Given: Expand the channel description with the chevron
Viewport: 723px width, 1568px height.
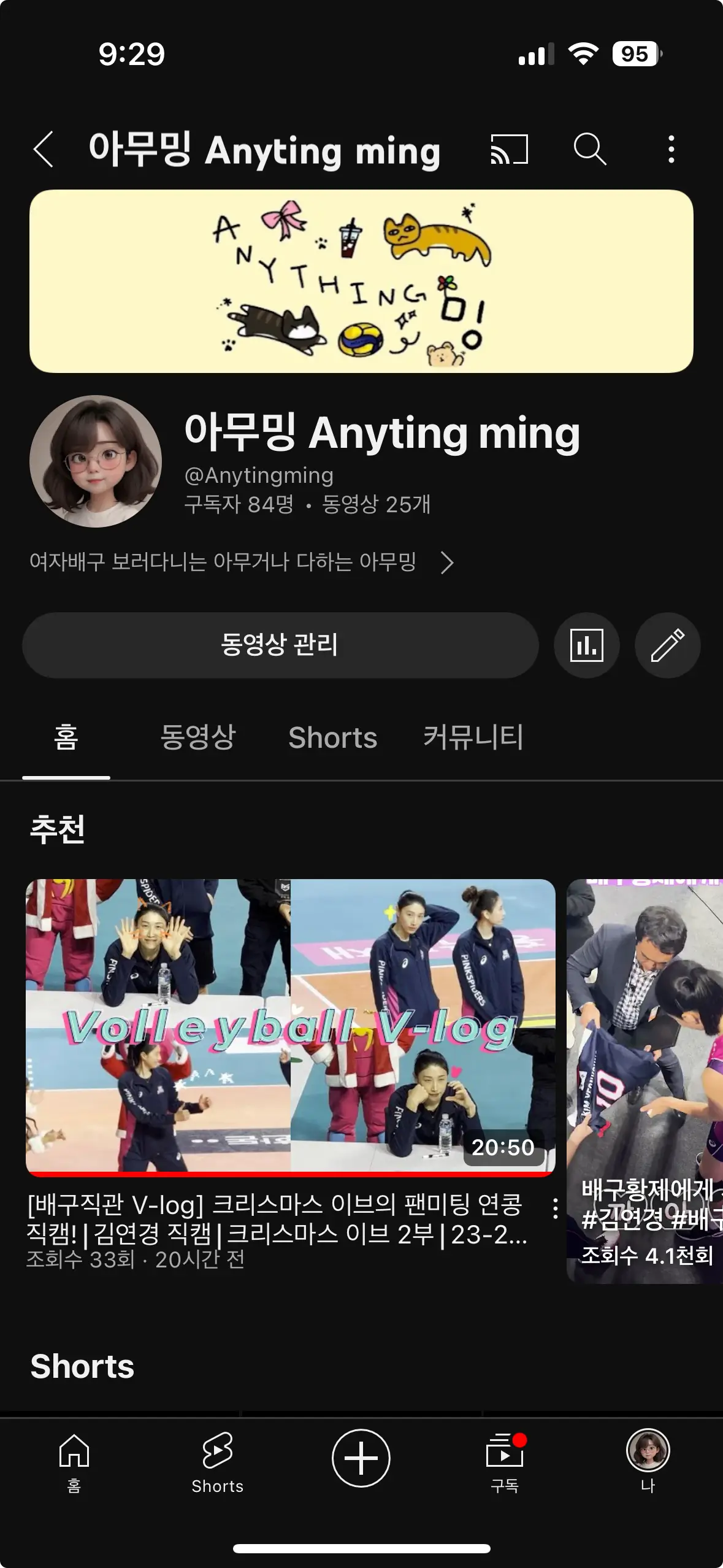Looking at the screenshot, I should pyautogui.click(x=448, y=564).
